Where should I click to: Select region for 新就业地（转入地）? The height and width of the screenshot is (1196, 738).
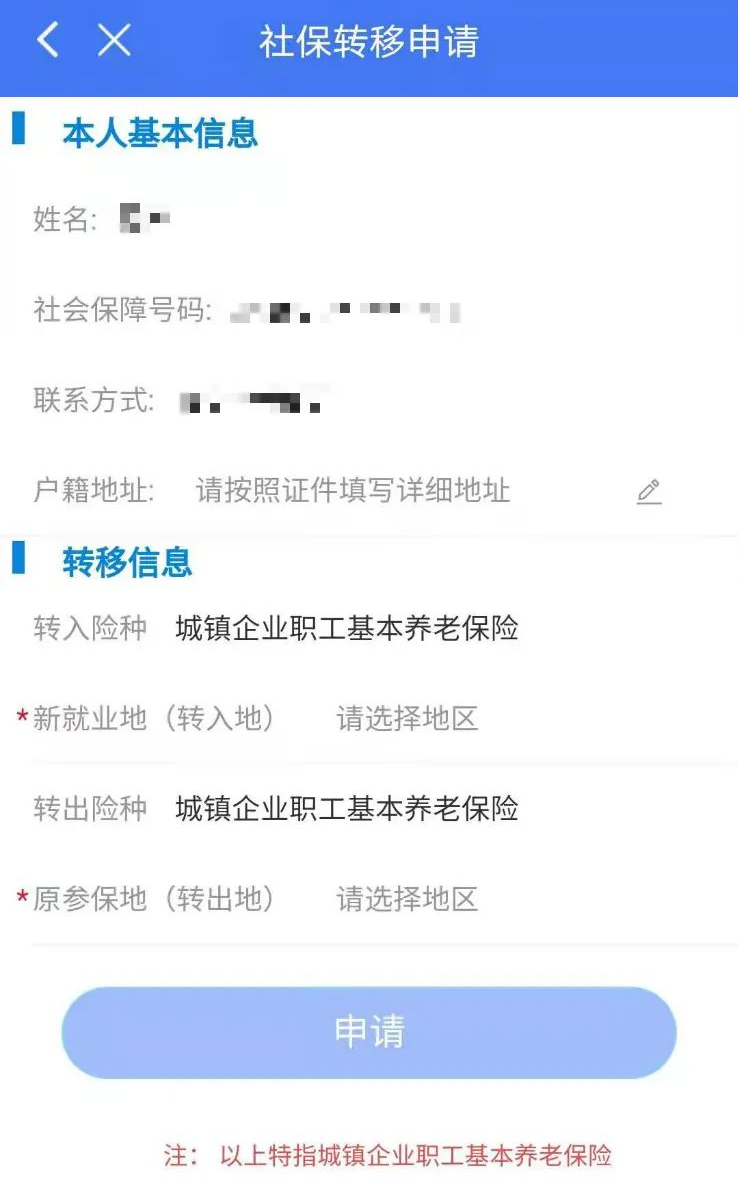pyautogui.click(x=407, y=718)
